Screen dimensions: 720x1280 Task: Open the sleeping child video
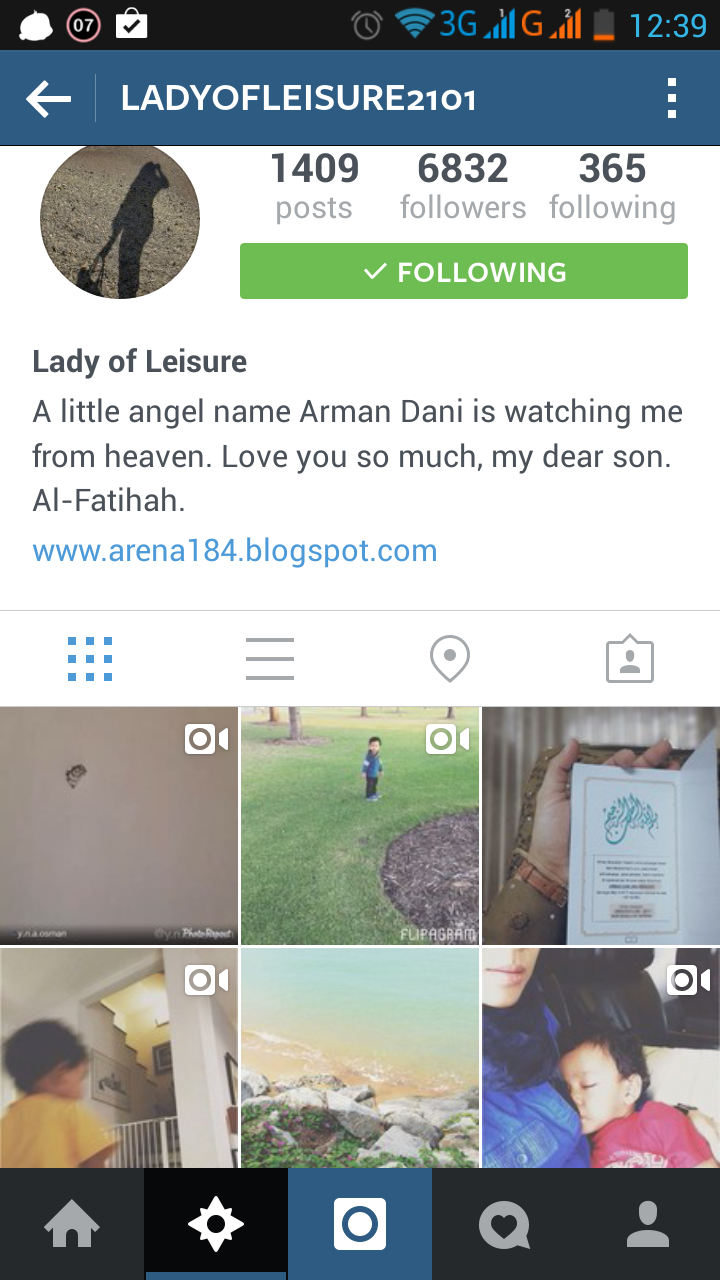tap(600, 1058)
